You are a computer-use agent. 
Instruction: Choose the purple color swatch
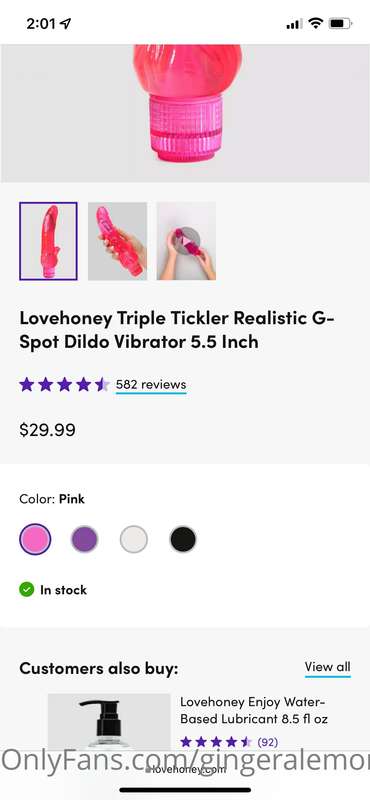pyautogui.click(x=84, y=539)
